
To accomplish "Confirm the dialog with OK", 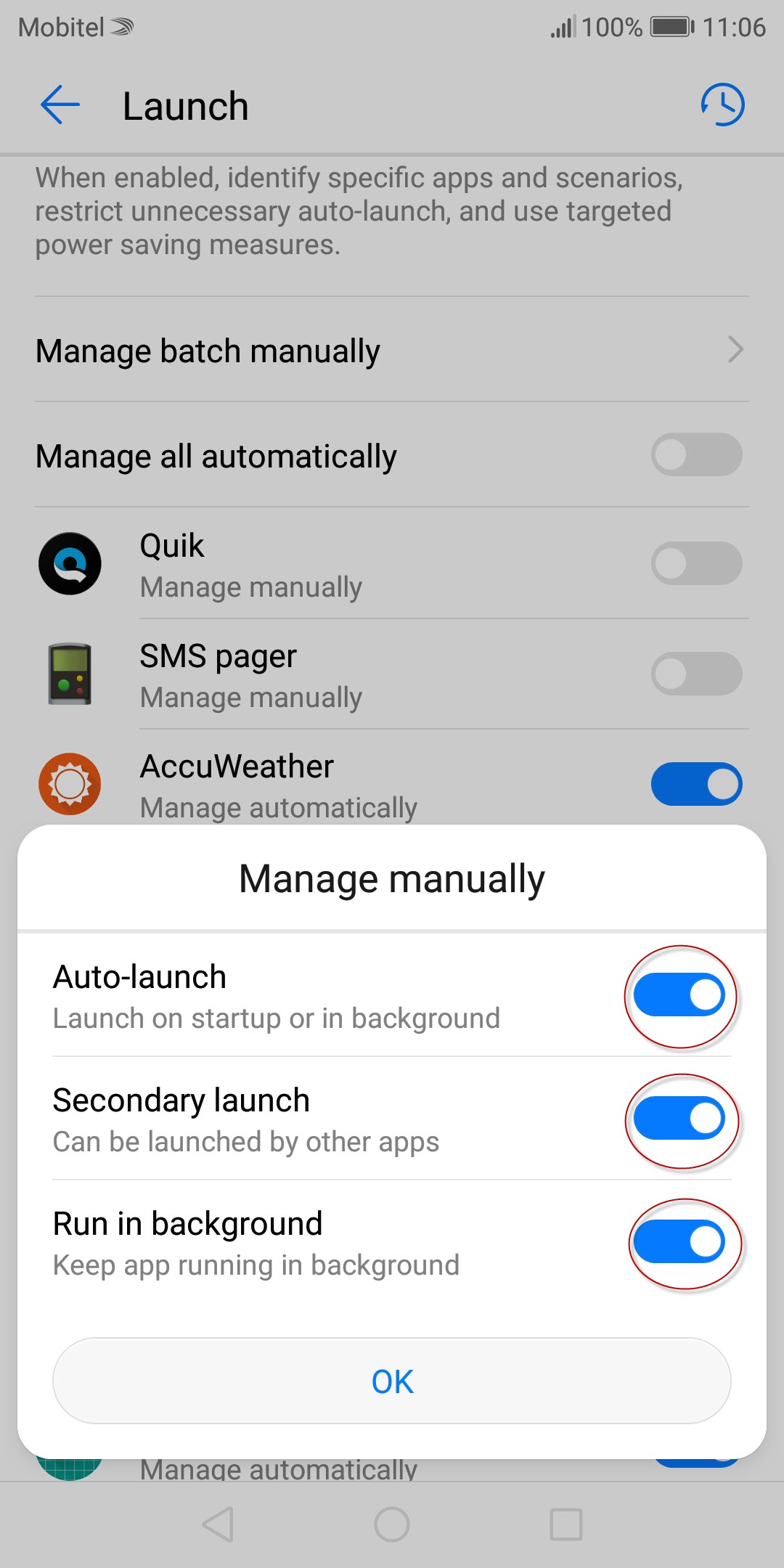I will coord(392,1381).
